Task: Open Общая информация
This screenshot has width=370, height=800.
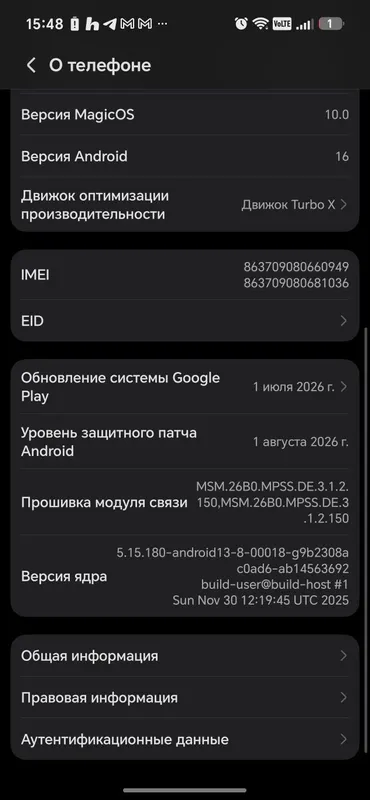Action: pyautogui.click(x=185, y=656)
